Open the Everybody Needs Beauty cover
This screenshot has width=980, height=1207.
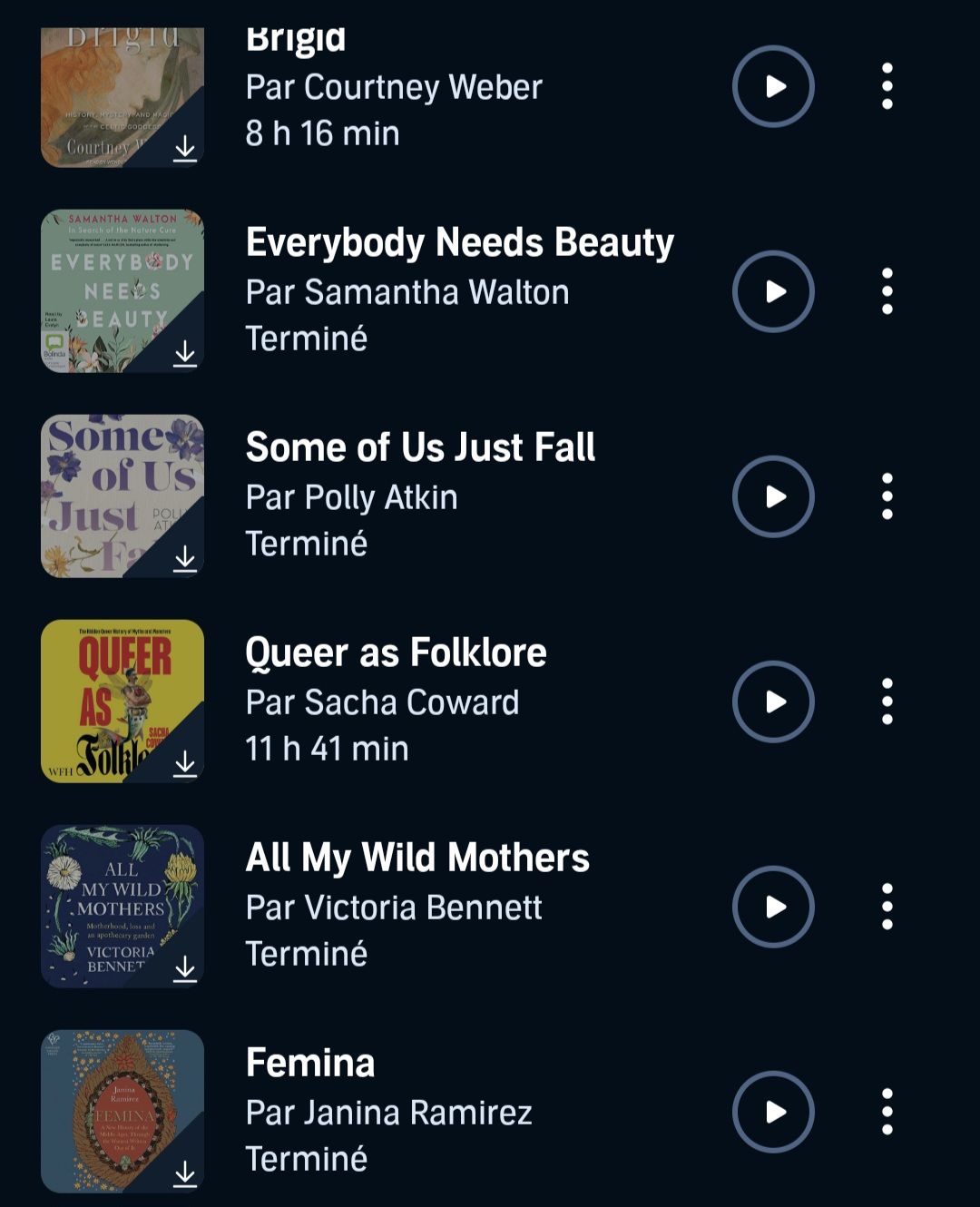[x=122, y=291]
